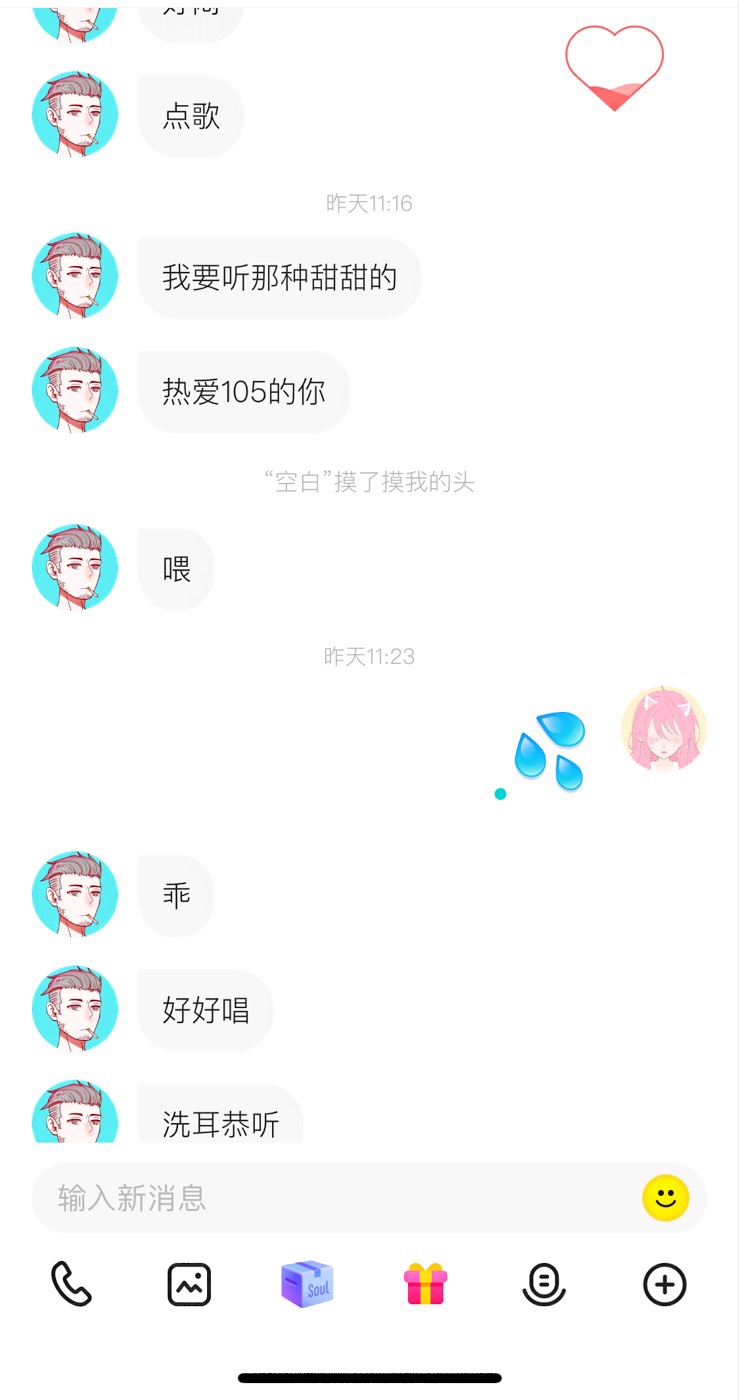
Task: Record a voice message
Action: (544, 1284)
